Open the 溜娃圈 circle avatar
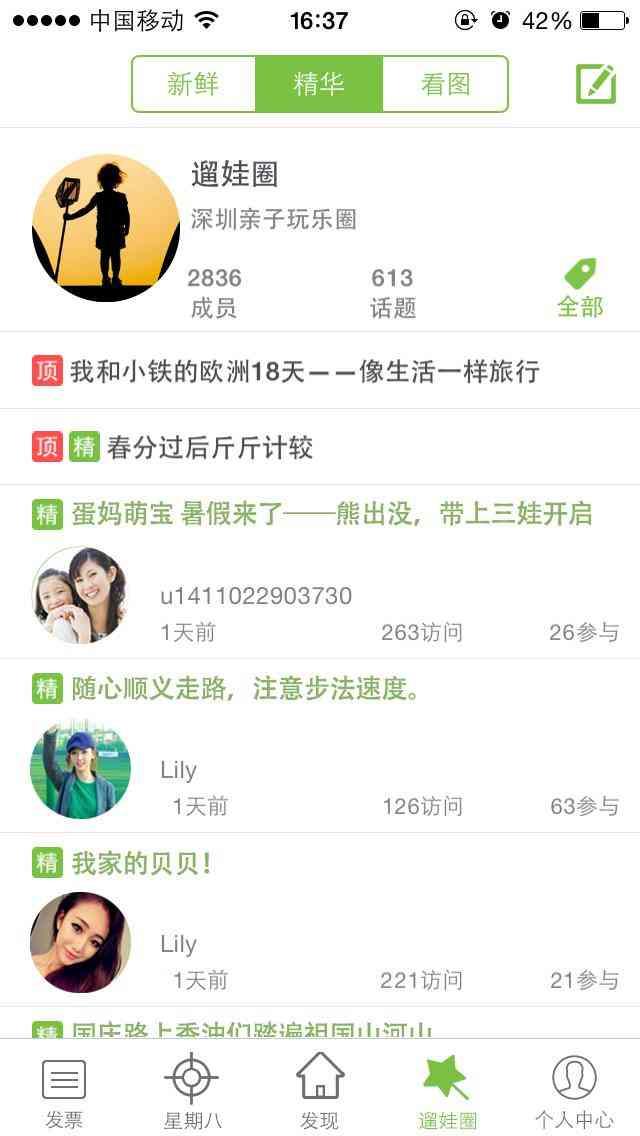The height and width of the screenshot is (1136, 640). (106, 228)
